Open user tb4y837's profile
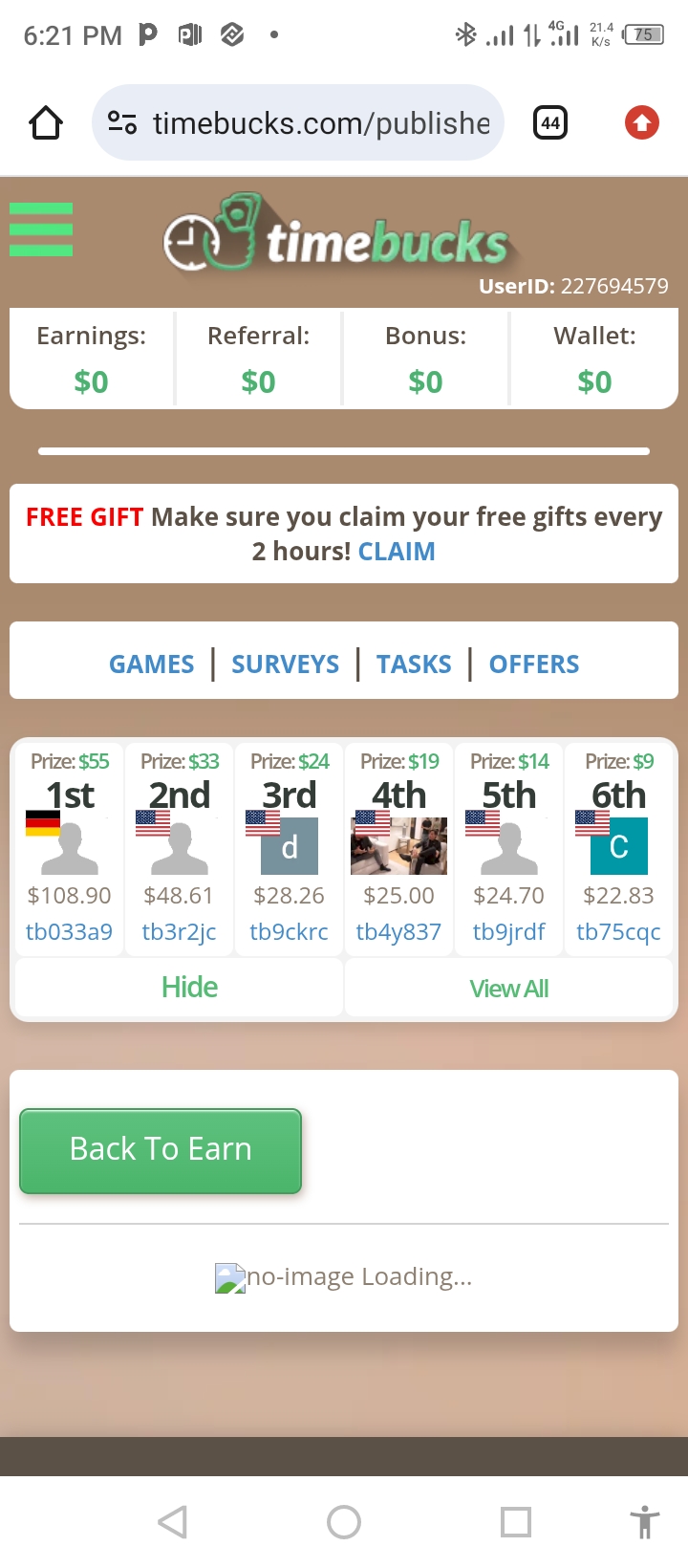688x1568 pixels. pyautogui.click(x=398, y=931)
